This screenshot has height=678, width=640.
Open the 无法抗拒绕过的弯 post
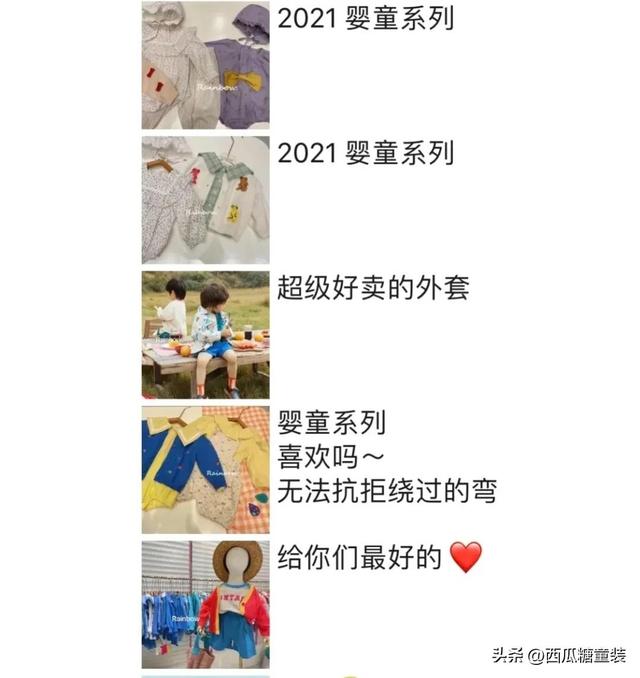205,469
